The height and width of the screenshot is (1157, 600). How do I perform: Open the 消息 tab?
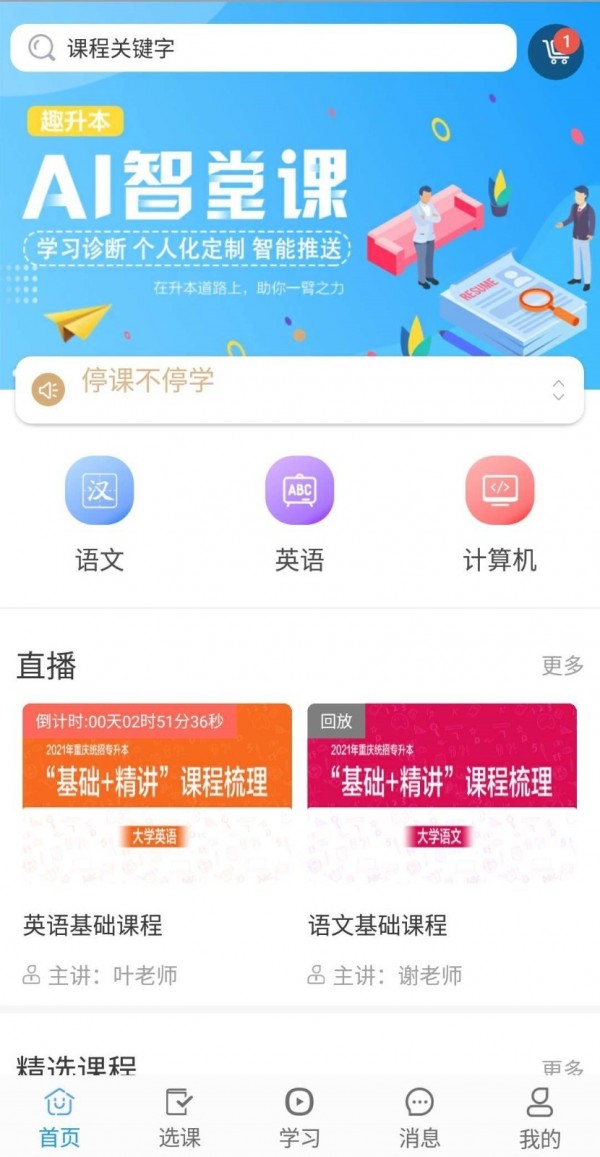point(419,1118)
